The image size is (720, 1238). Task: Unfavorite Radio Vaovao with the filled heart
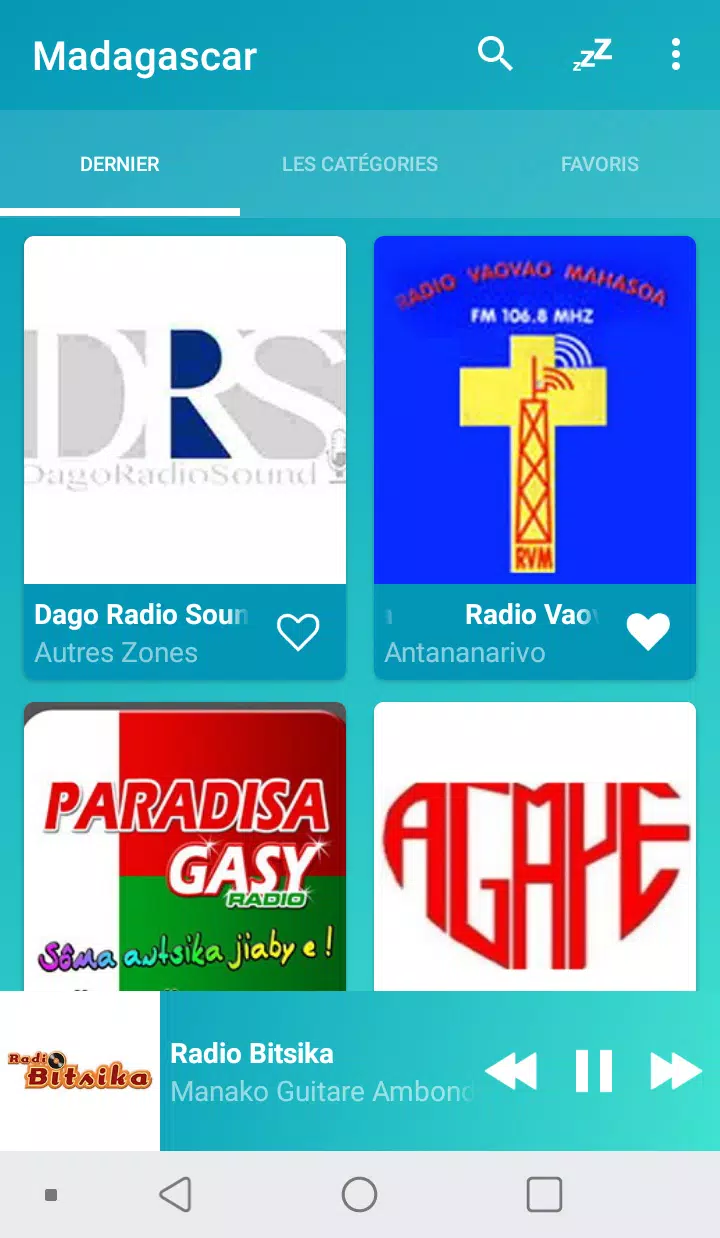(x=648, y=632)
